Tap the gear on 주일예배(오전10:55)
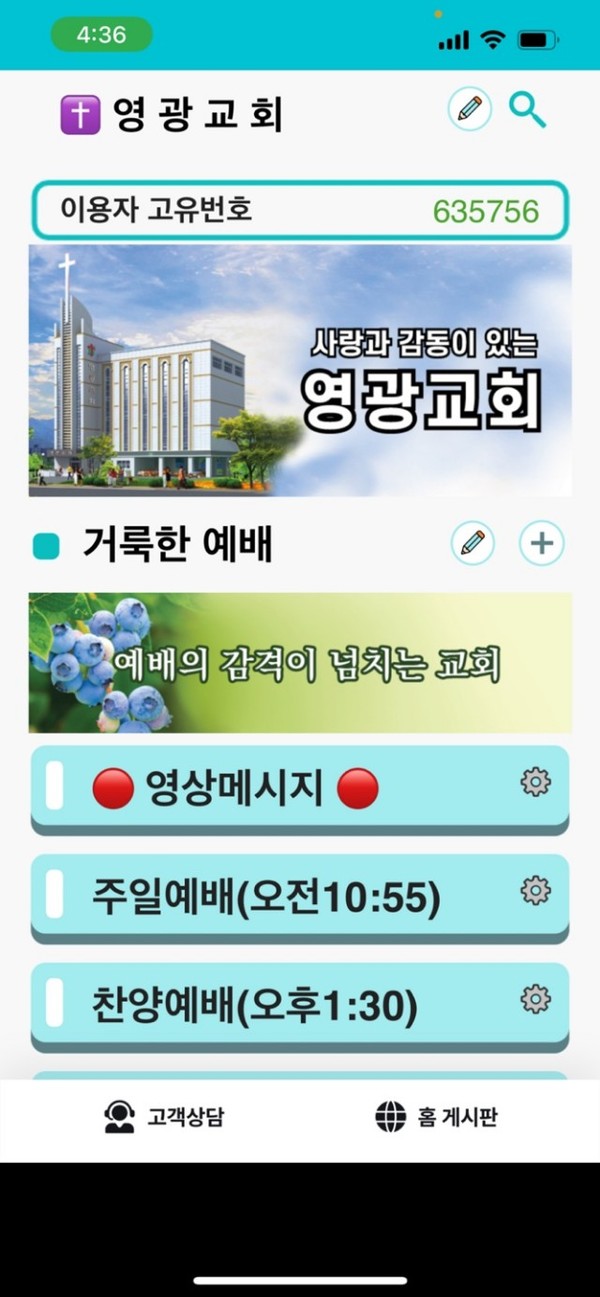The image size is (600, 1297). point(536,890)
